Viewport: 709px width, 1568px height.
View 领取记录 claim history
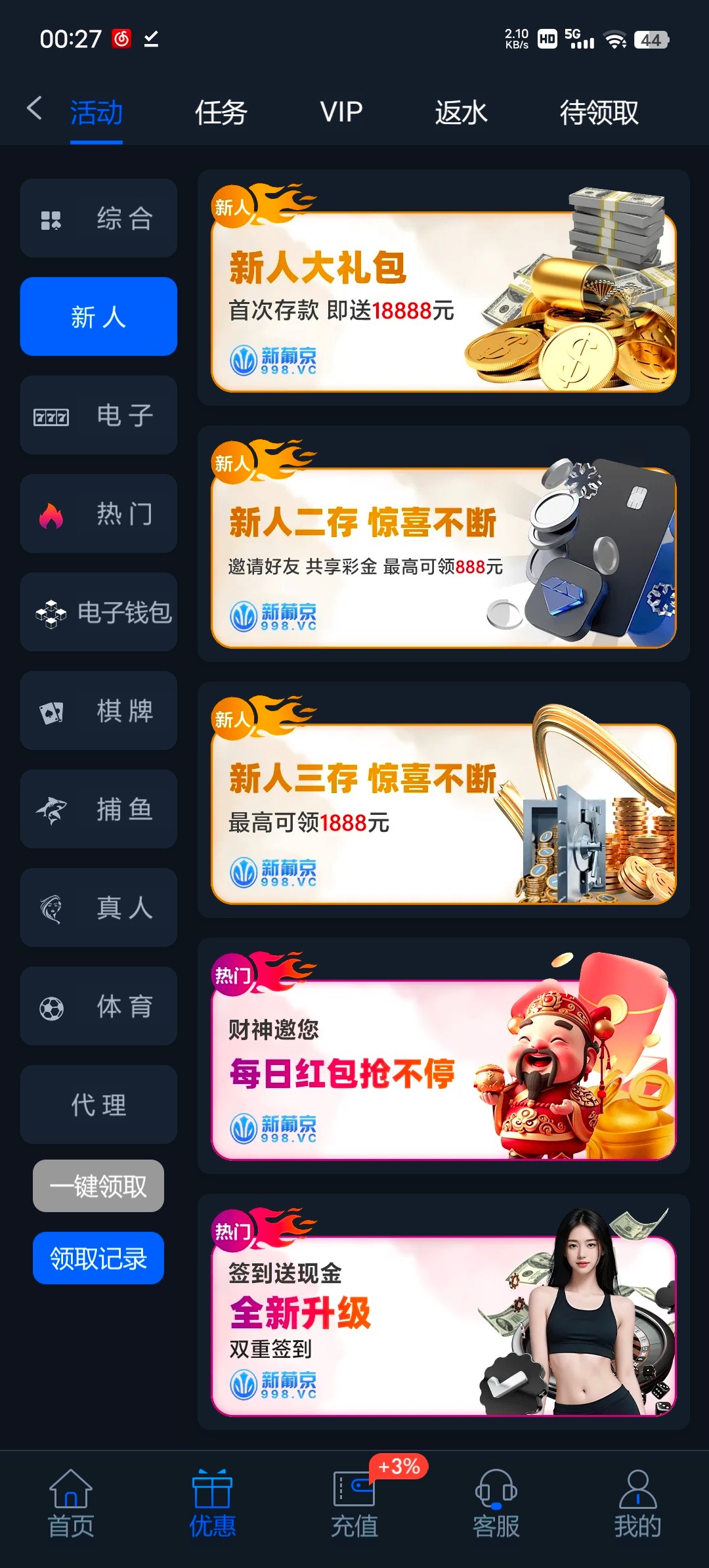click(98, 1258)
